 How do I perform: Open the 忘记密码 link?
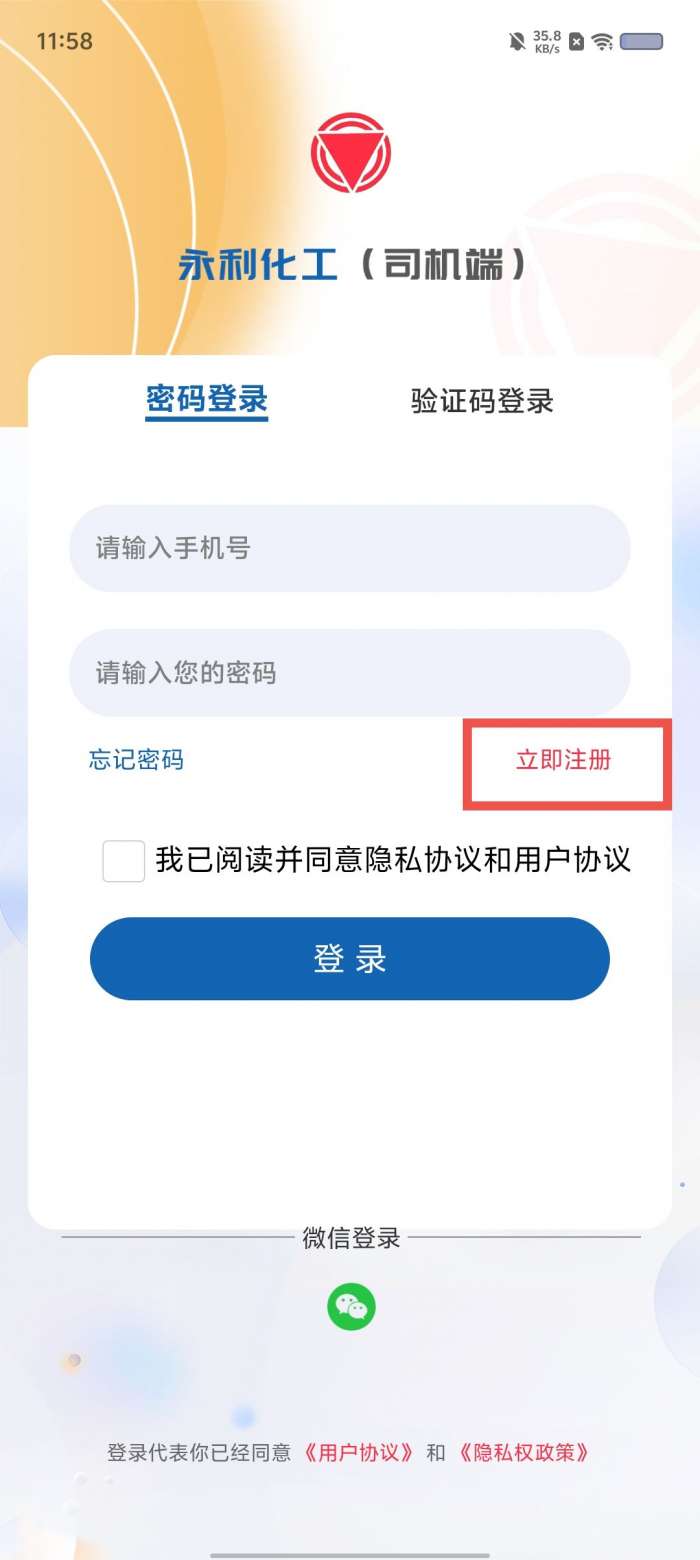pos(136,760)
